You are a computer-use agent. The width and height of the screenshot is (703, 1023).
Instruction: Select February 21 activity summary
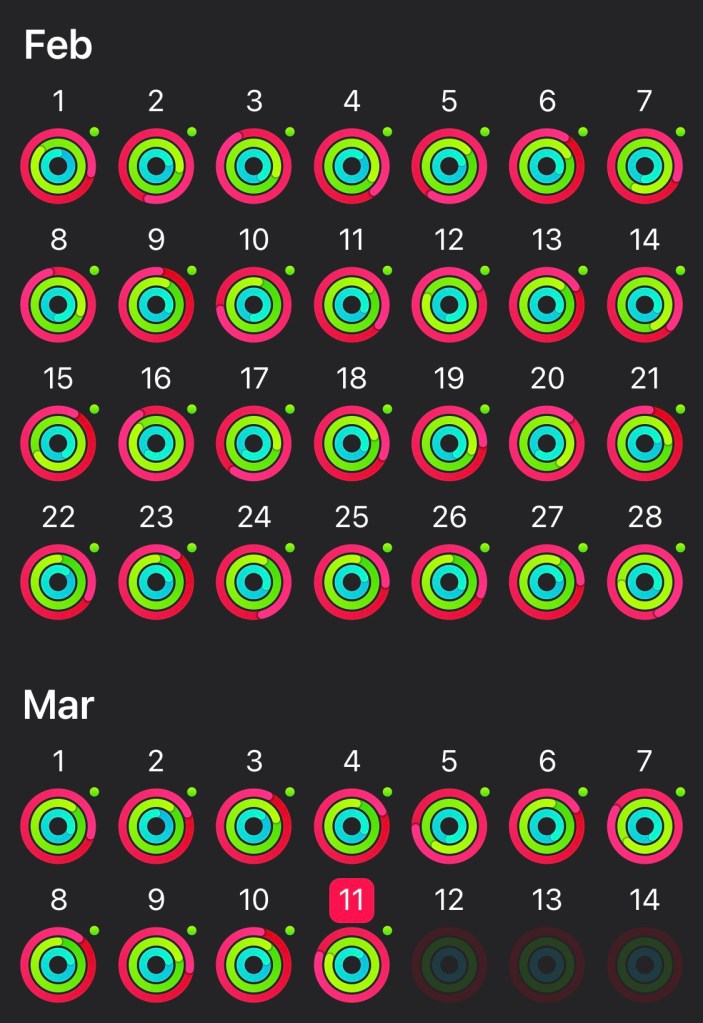click(645, 443)
